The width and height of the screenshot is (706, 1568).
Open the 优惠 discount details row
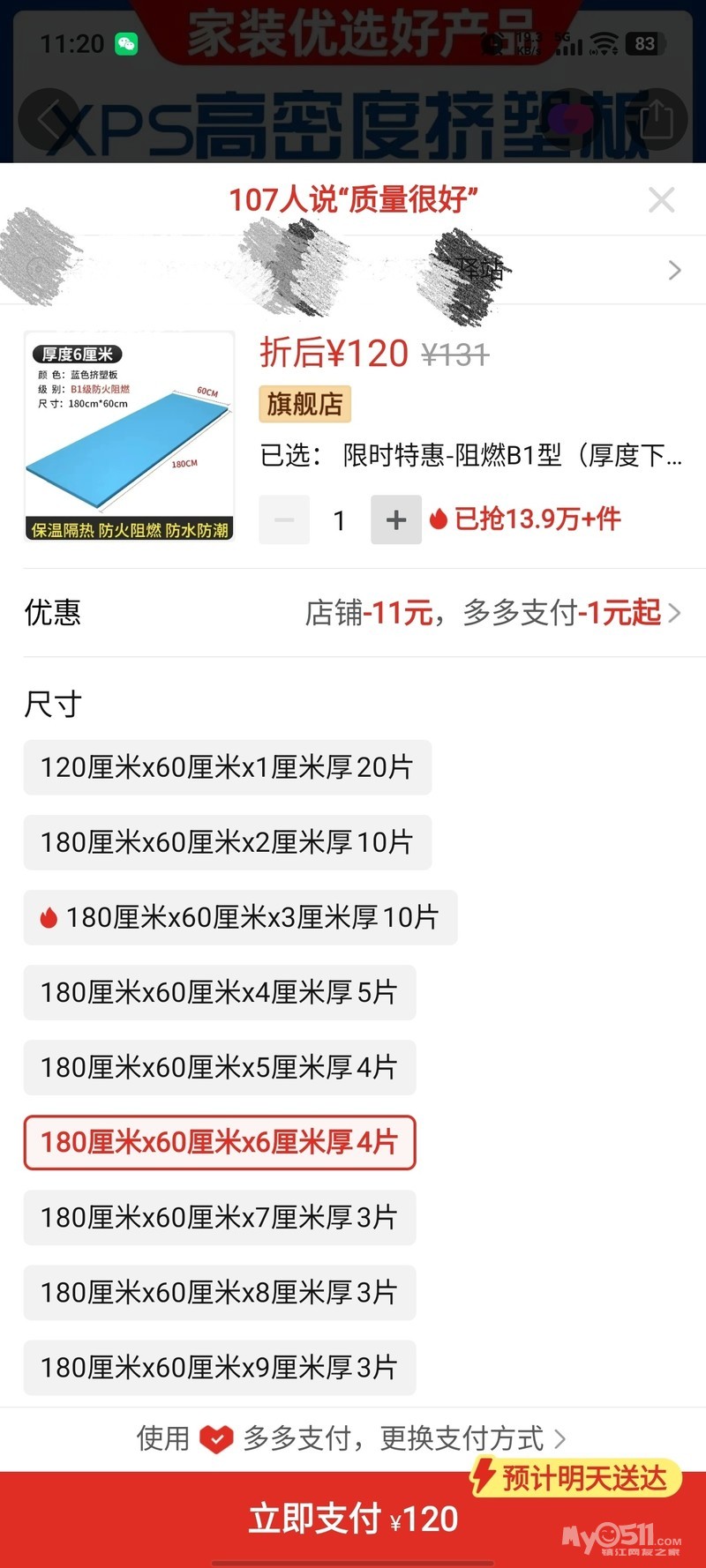[x=353, y=612]
